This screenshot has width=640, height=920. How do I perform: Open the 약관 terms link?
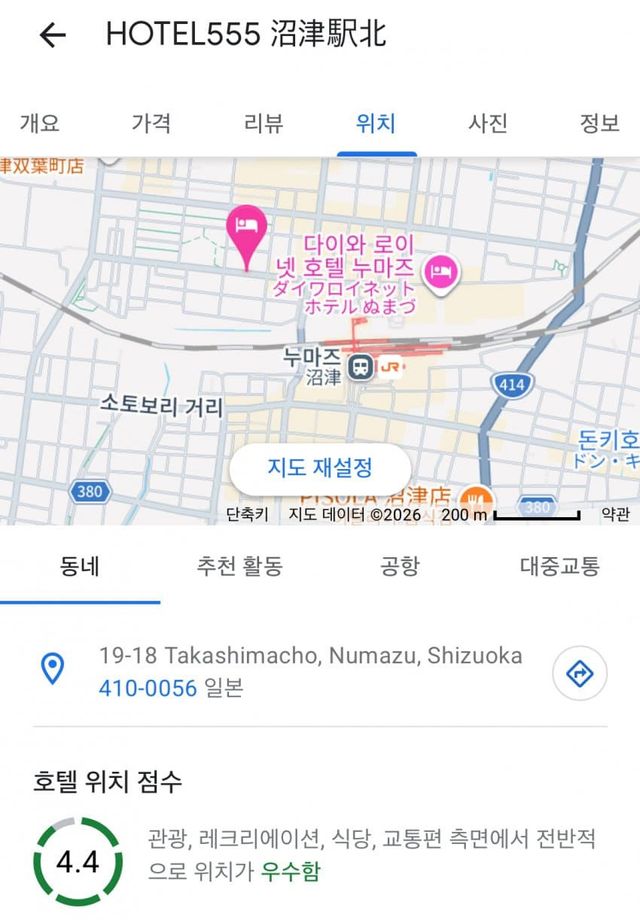click(615, 514)
